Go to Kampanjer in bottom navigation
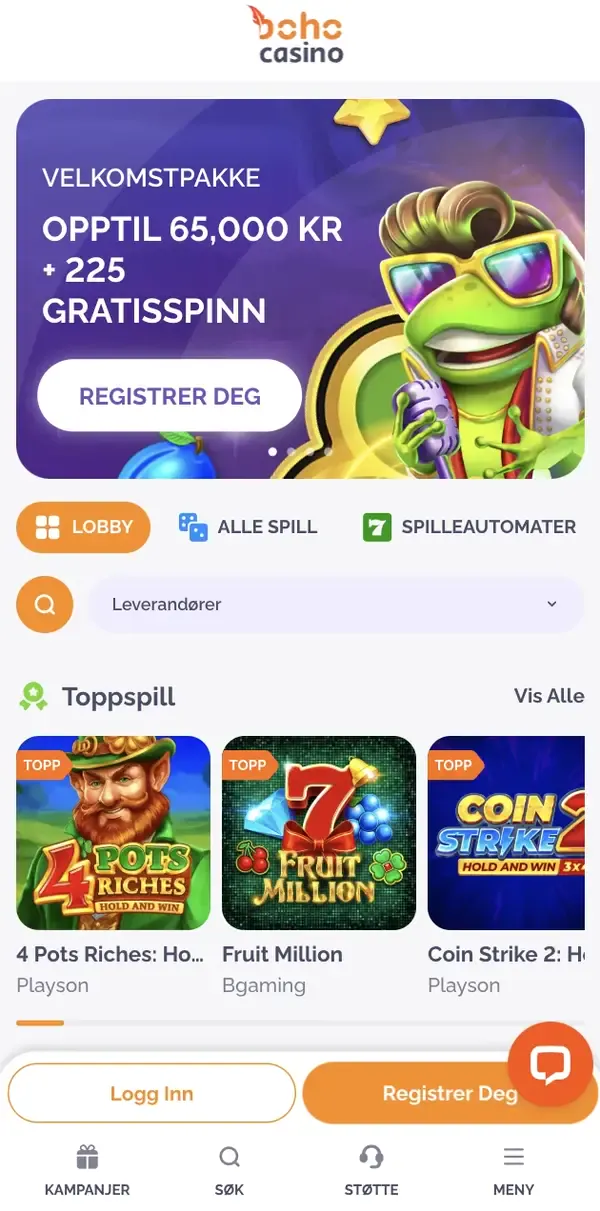Screen dimensions: 600x1211 pyautogui.click(x=87, y=1171)
